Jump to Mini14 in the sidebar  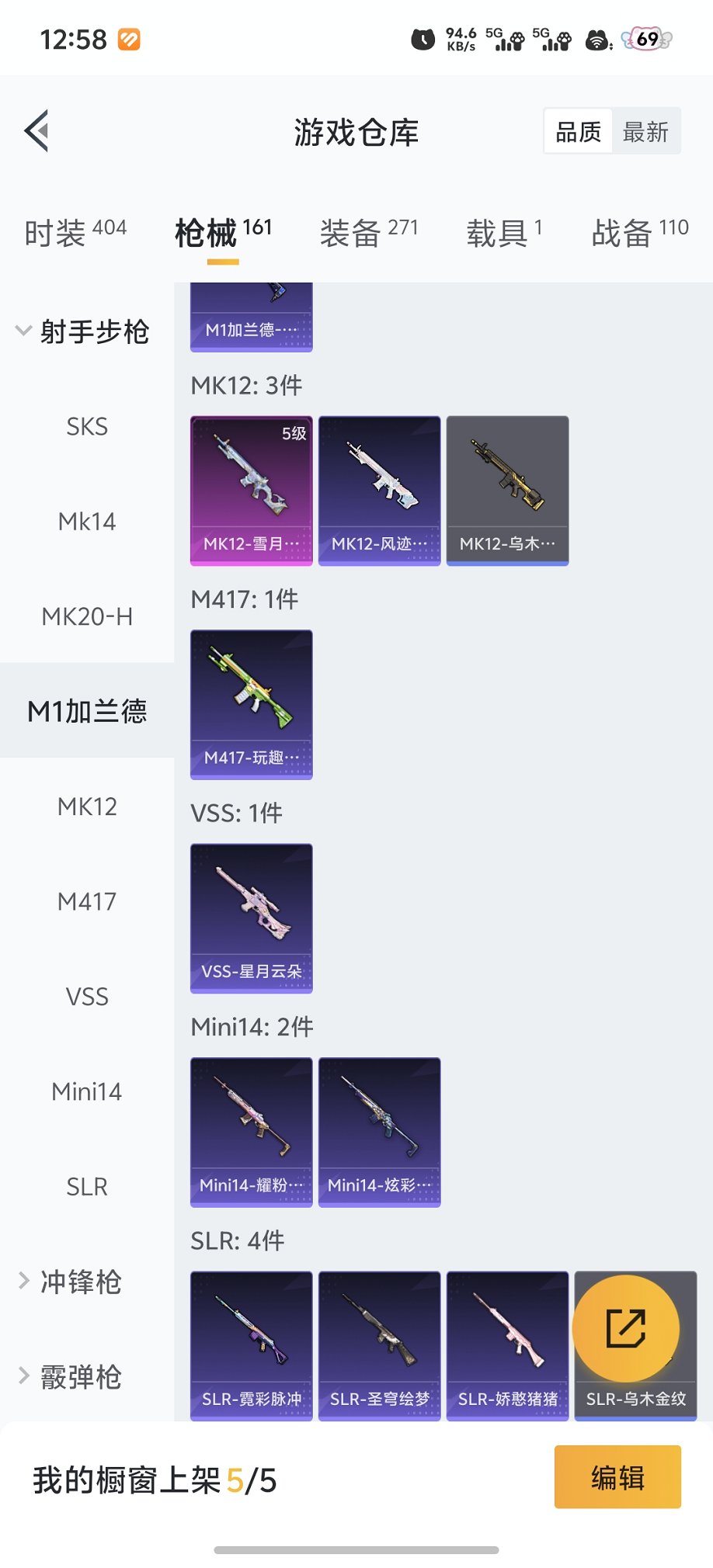pyautogui.click(x=87, y=1091)
